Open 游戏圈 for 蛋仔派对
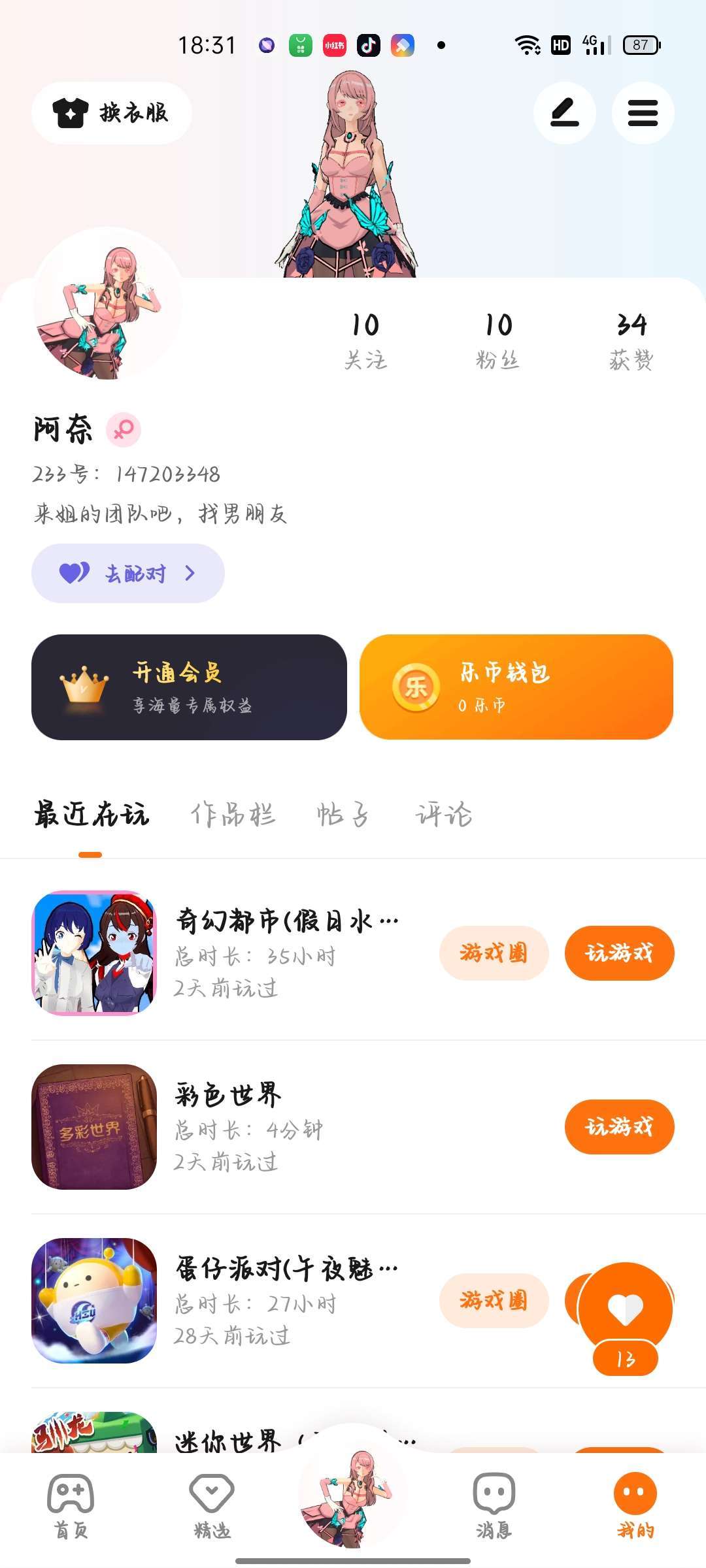 [494, 1300]
